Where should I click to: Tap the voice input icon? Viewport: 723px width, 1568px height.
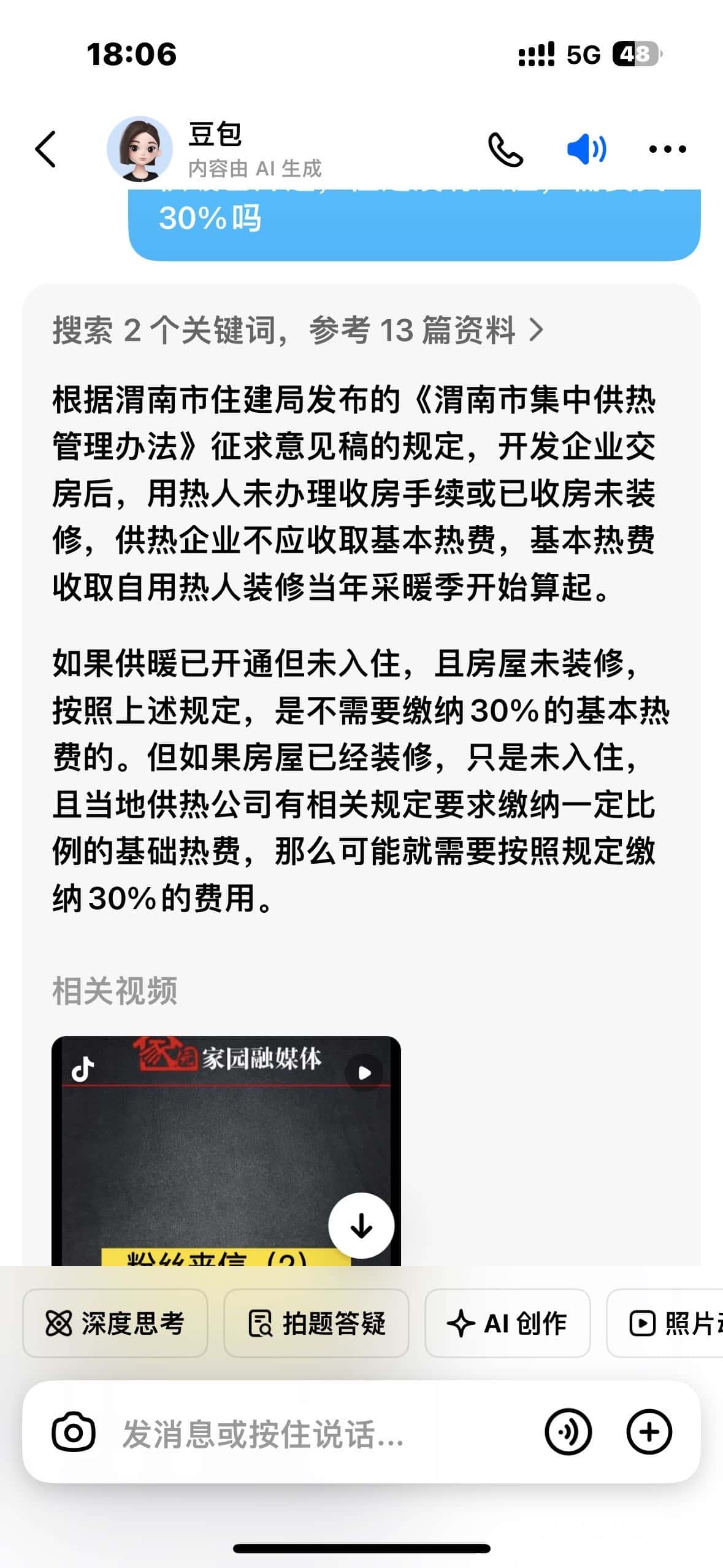[568, 1432]
